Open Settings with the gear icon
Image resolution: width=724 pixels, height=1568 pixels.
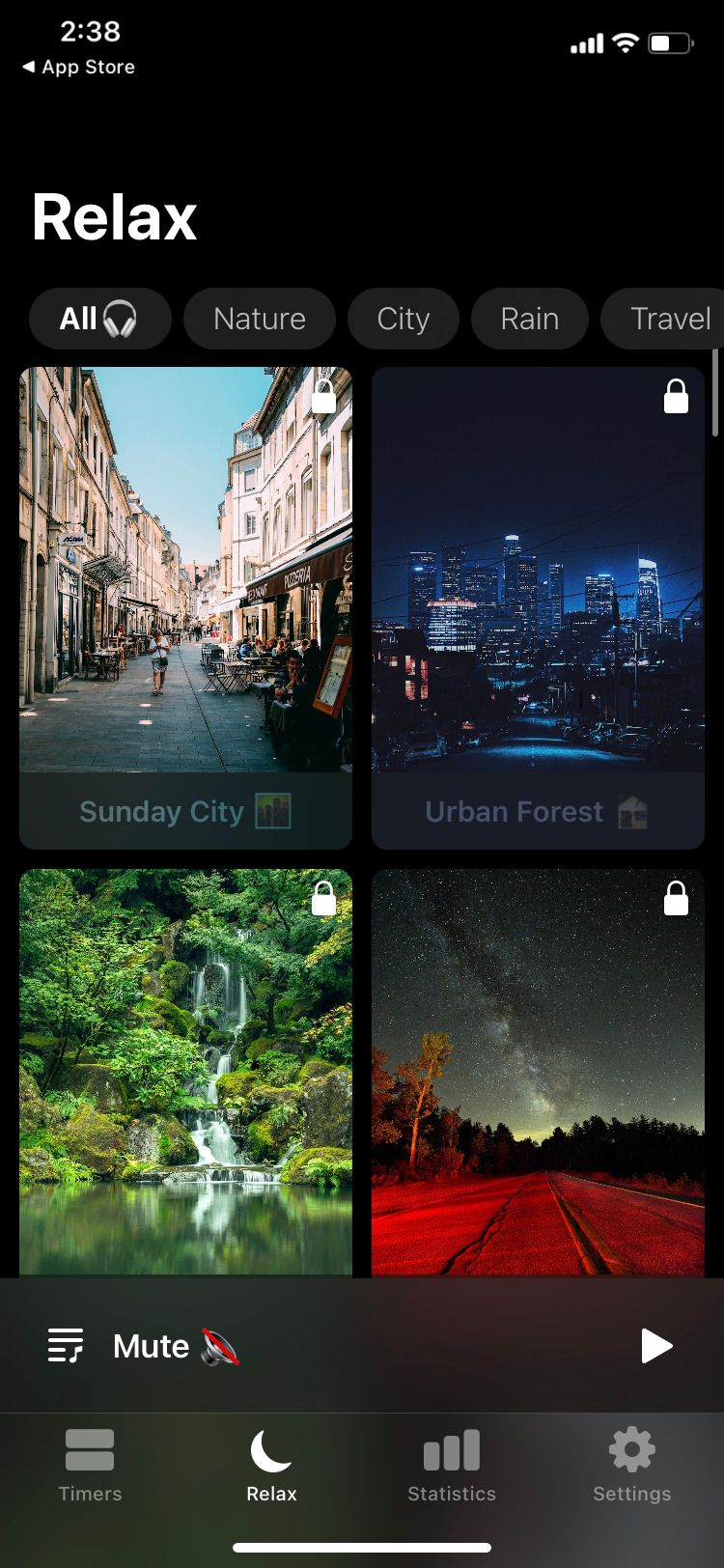[631, 1448]
